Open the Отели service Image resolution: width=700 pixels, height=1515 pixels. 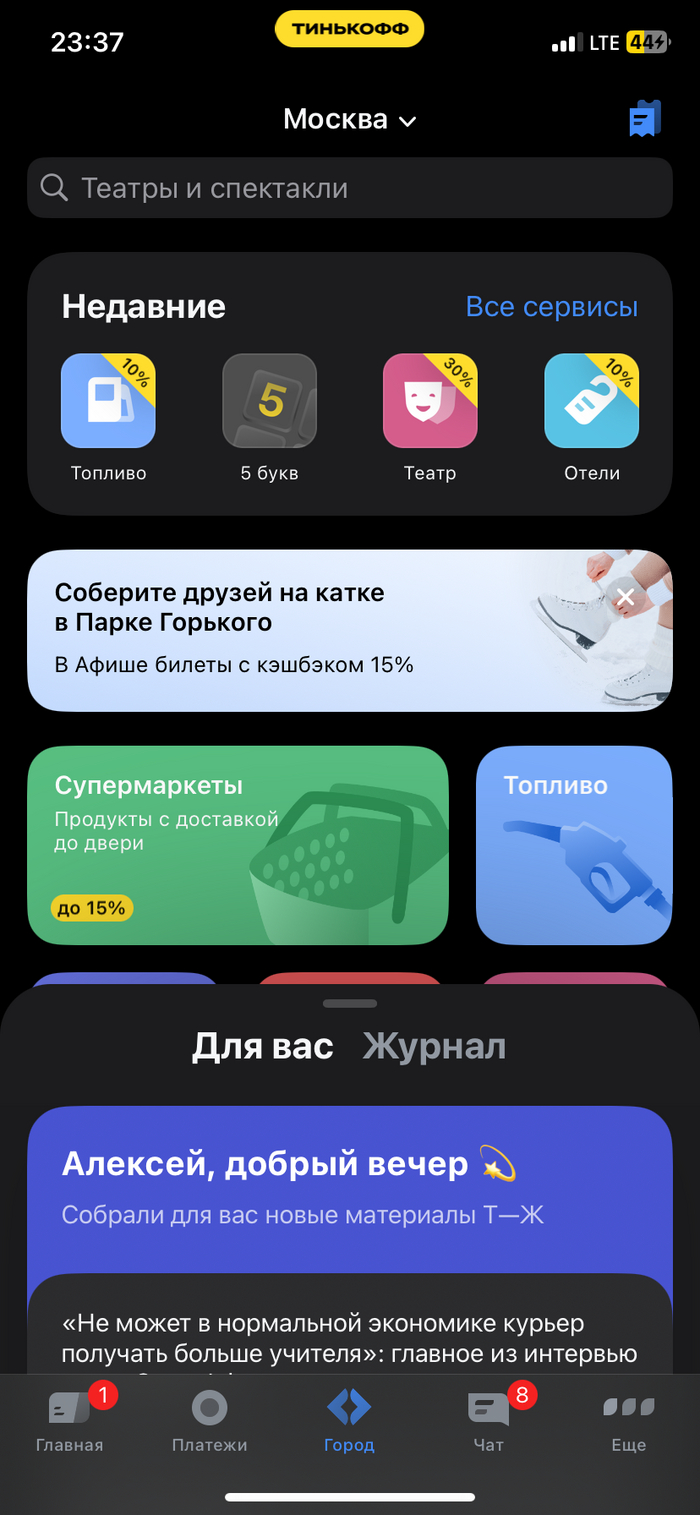point(591,401)
